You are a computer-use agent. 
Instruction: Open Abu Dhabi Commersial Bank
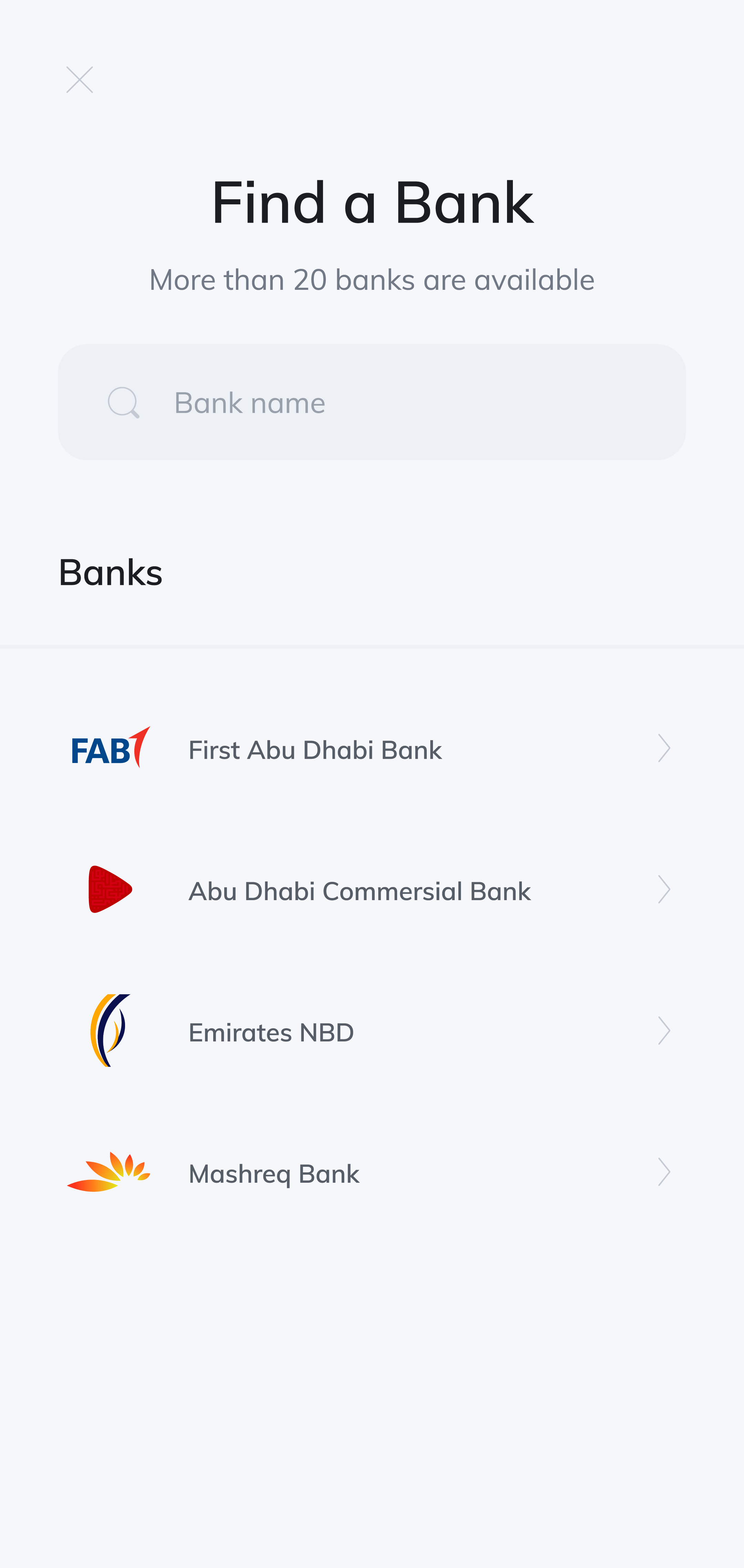(x=372, y=890)
